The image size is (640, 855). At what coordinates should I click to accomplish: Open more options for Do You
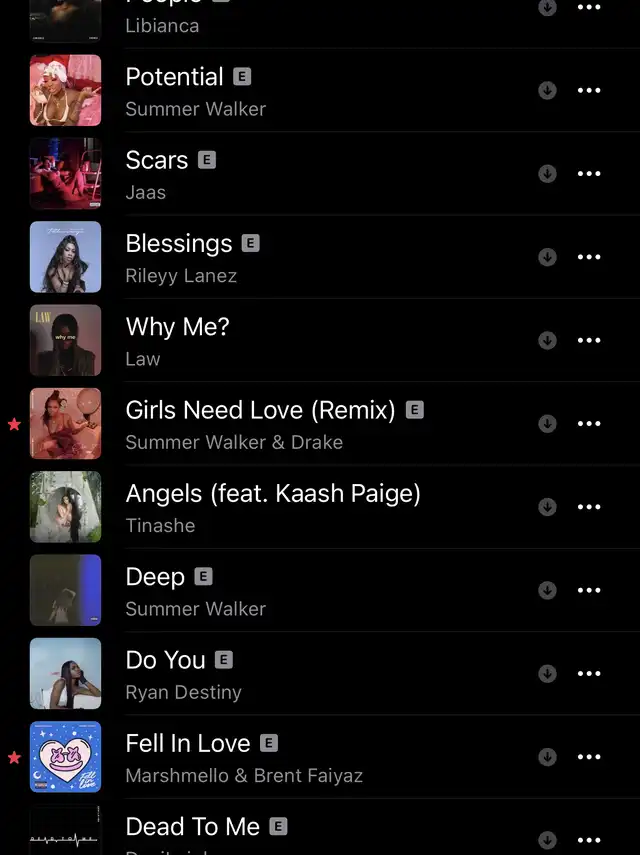[590, 674]
